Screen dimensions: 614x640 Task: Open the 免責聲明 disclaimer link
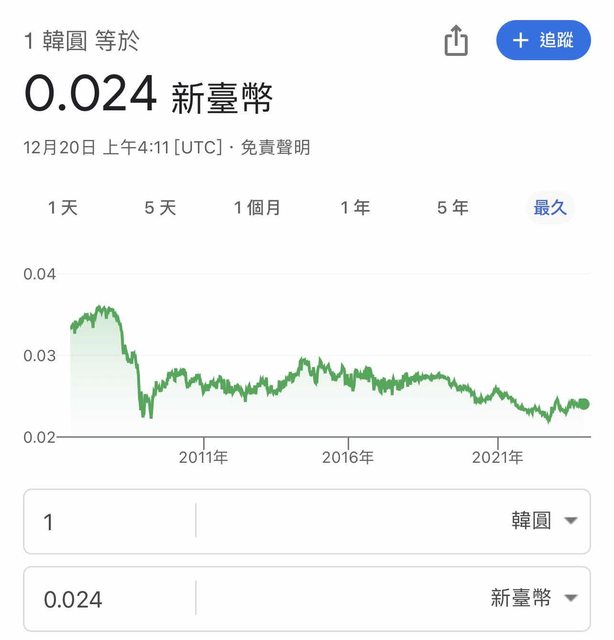point(276,148)
